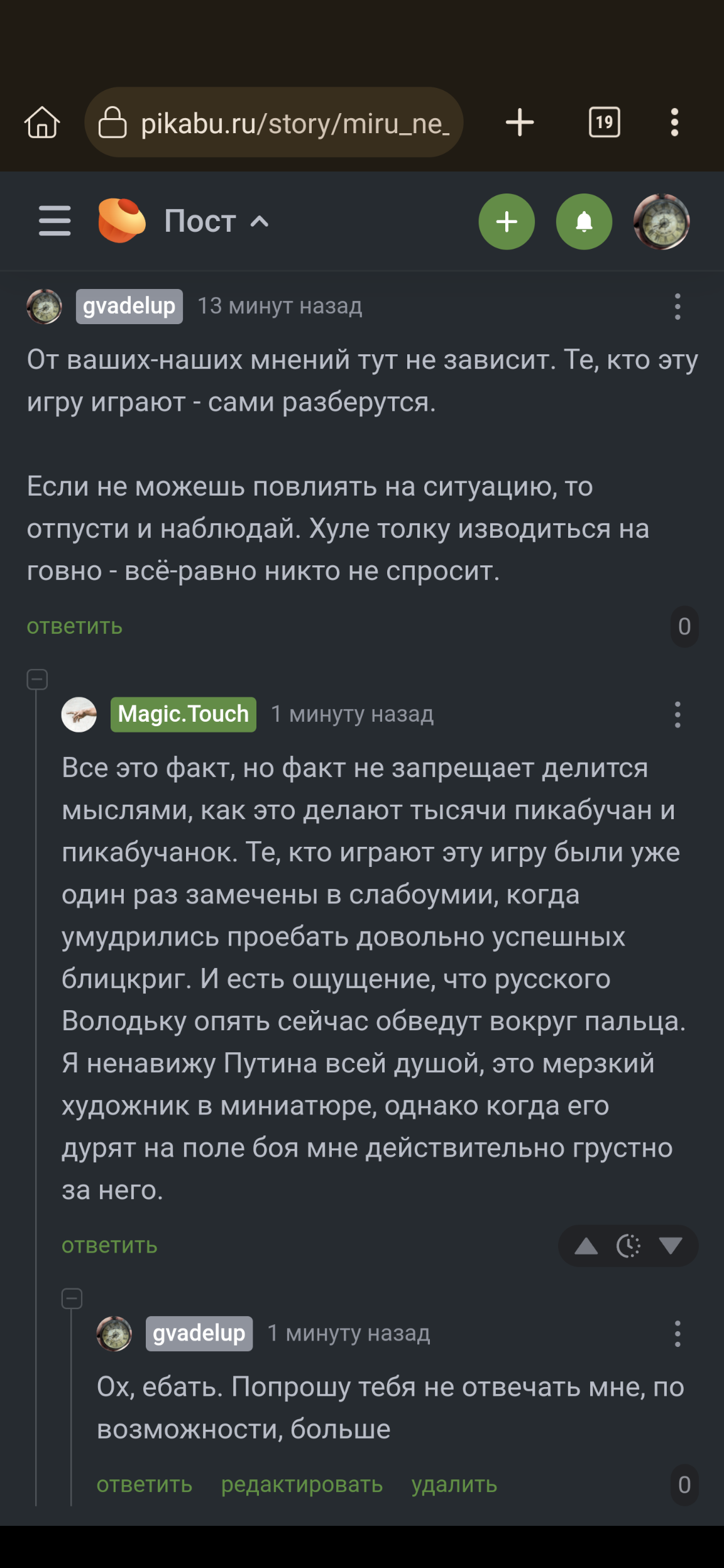Reply to Magic.Touch's comment
This screenshot has height=1568, width=724.
109,1245
